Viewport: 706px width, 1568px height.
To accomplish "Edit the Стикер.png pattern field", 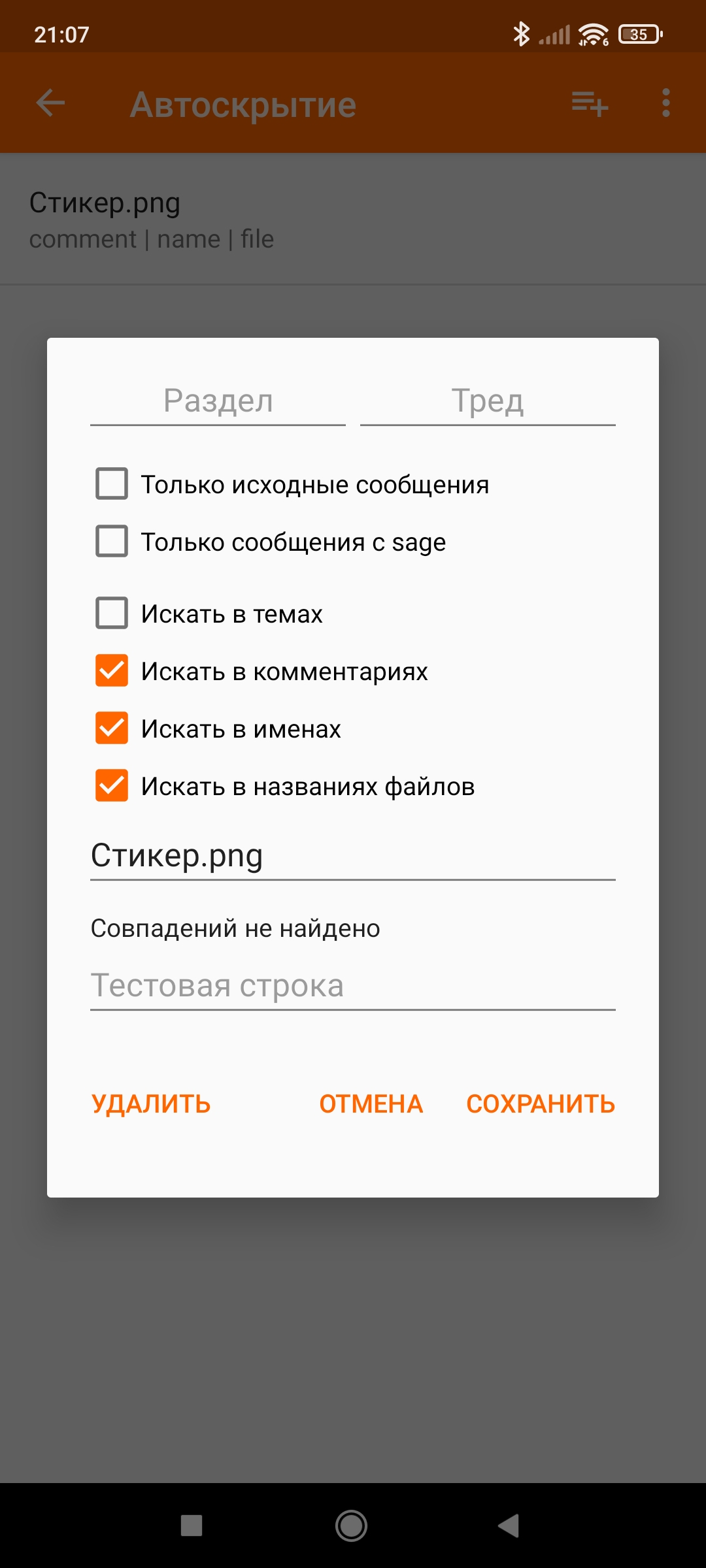I will (x=353, y=856).
